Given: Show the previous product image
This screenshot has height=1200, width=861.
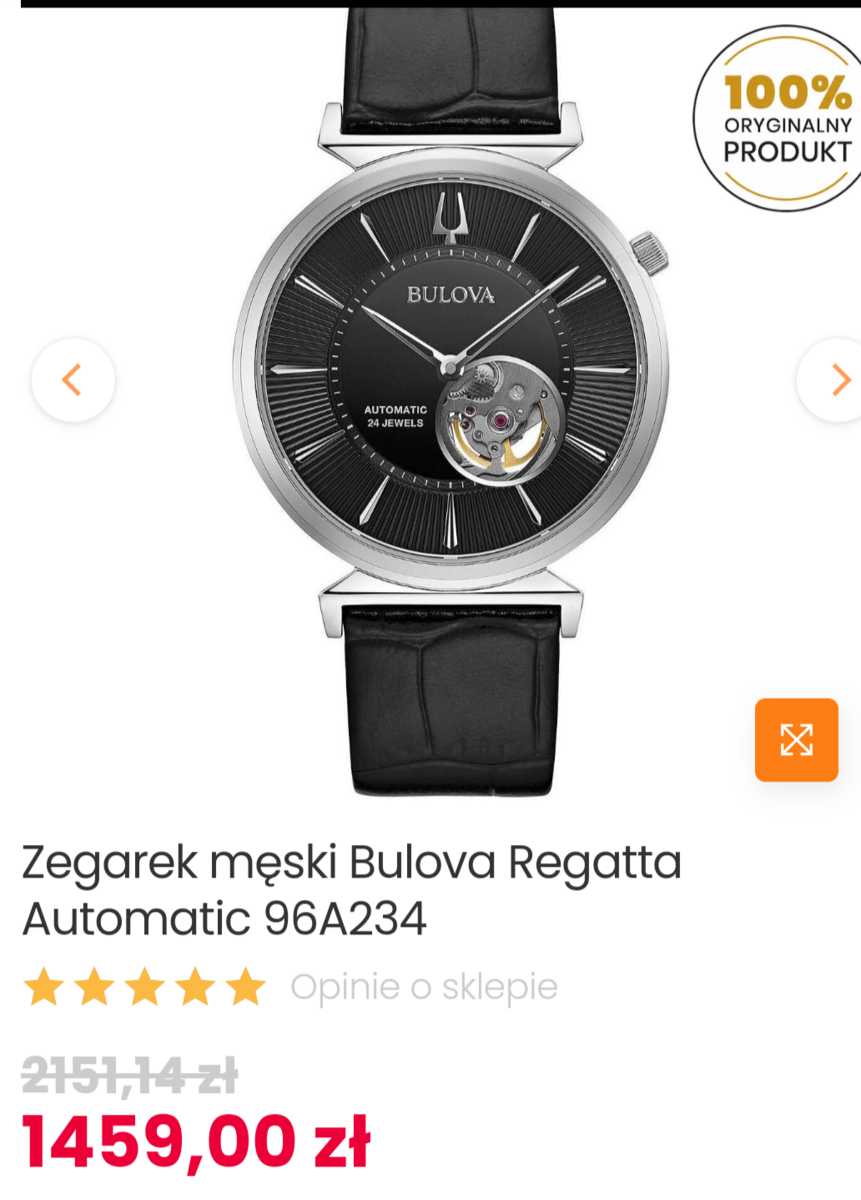Looking at the screenshot, I should [73, 380].
